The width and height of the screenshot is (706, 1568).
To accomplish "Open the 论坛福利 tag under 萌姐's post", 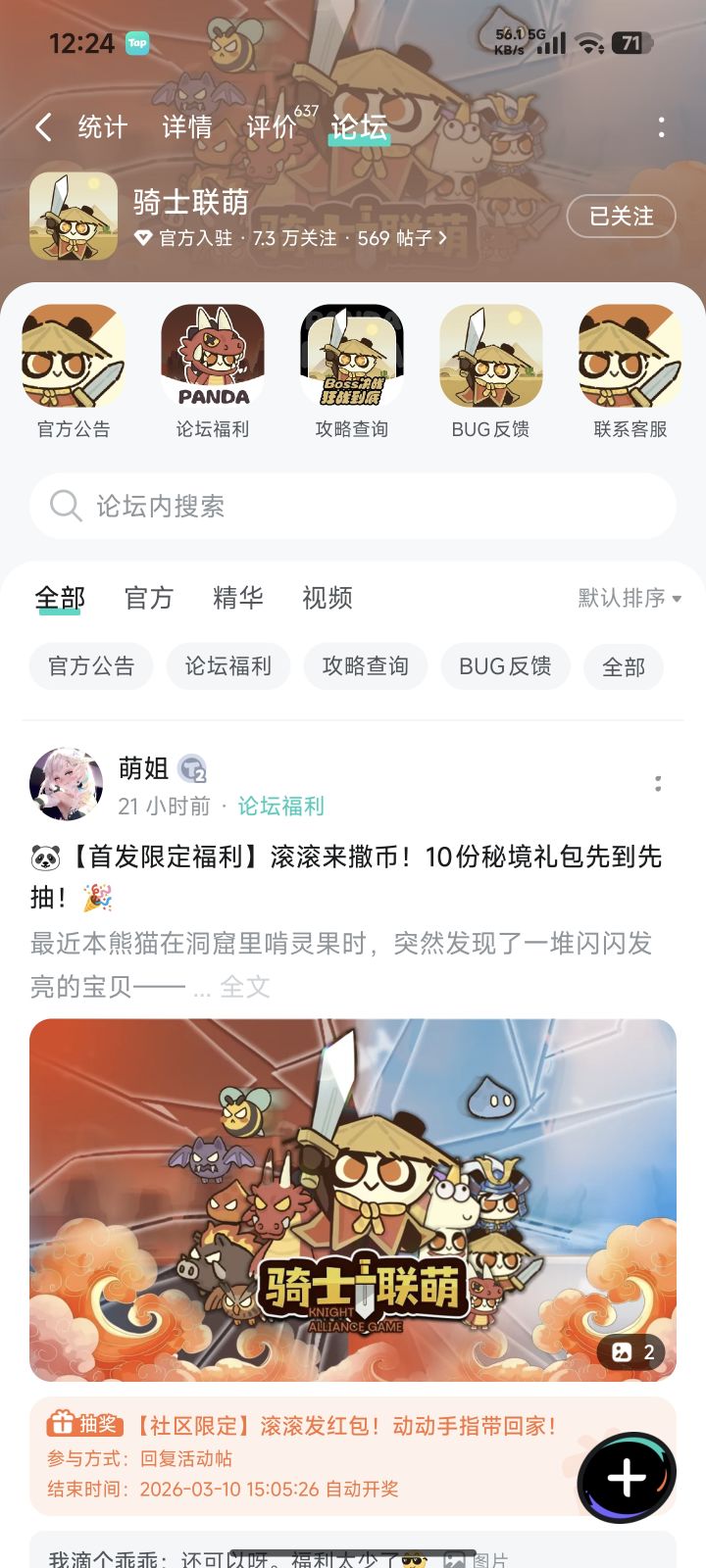I will pos(279,806).
